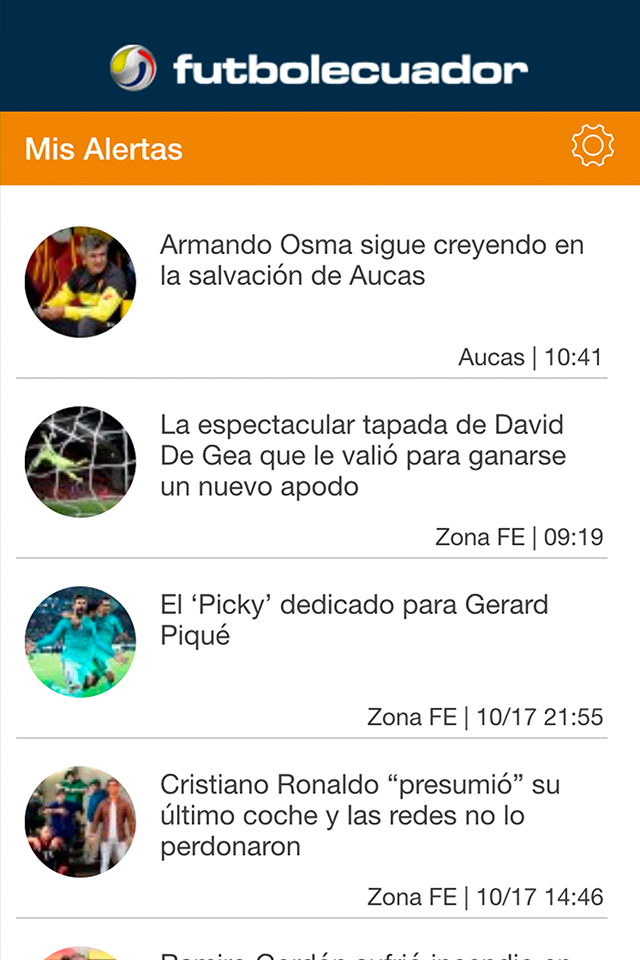Open the alerts settings gear

tap(592, 147)
